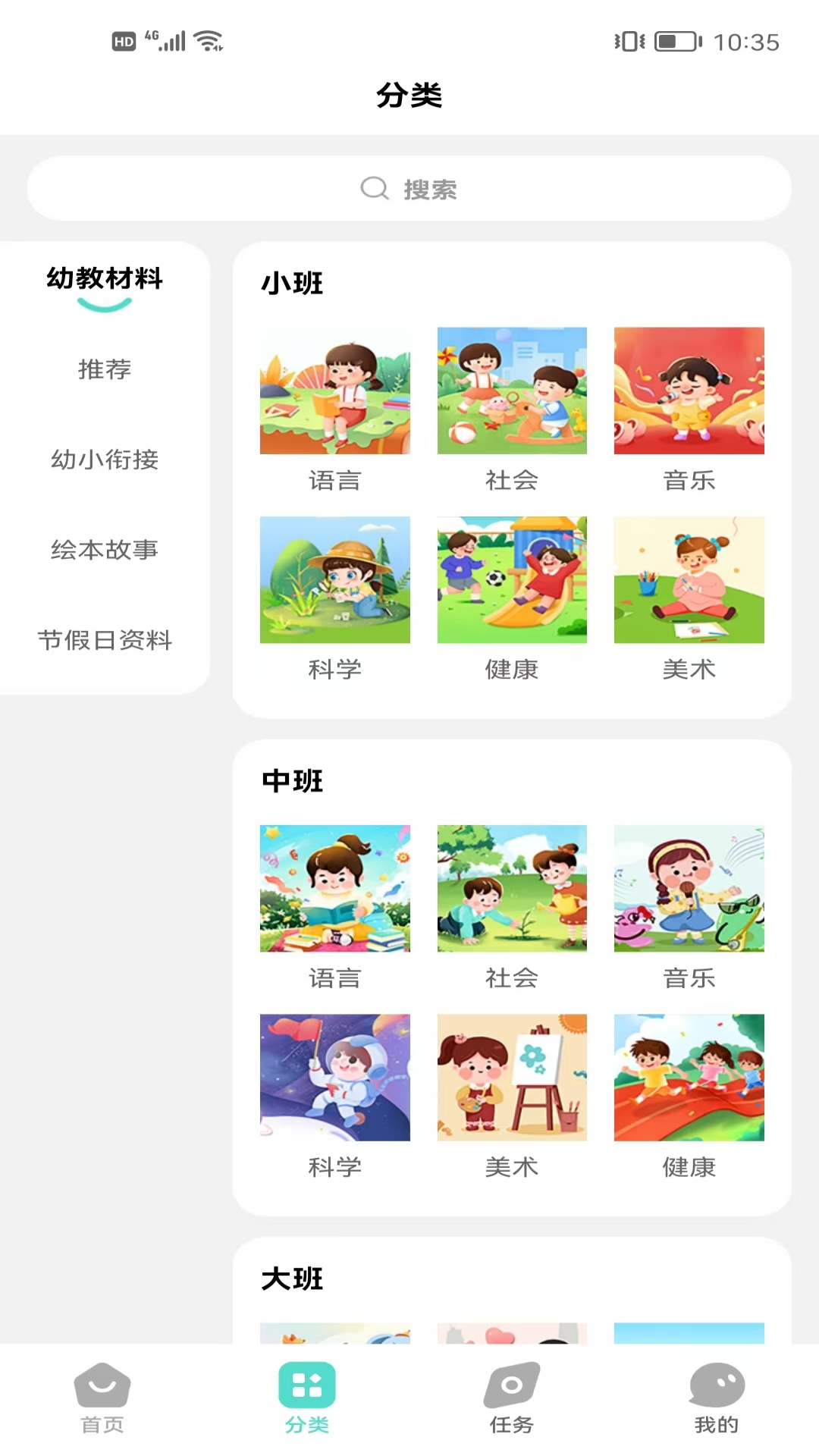Screen dimensions: 819x1456
Task: Open the 节假日资料 category
Action: pyautogui.click(x=104, y=641)
